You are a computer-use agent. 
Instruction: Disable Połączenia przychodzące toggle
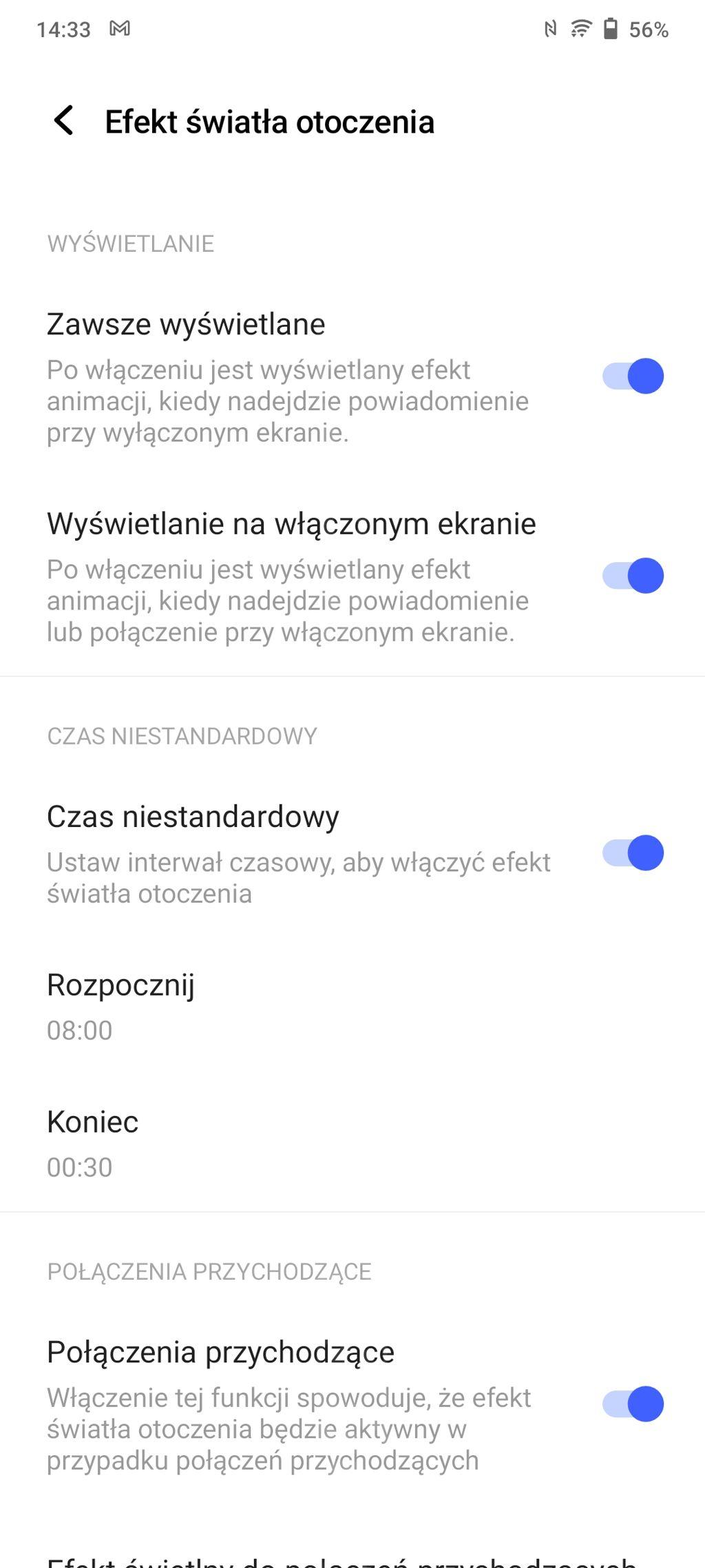click(633, 1404)
